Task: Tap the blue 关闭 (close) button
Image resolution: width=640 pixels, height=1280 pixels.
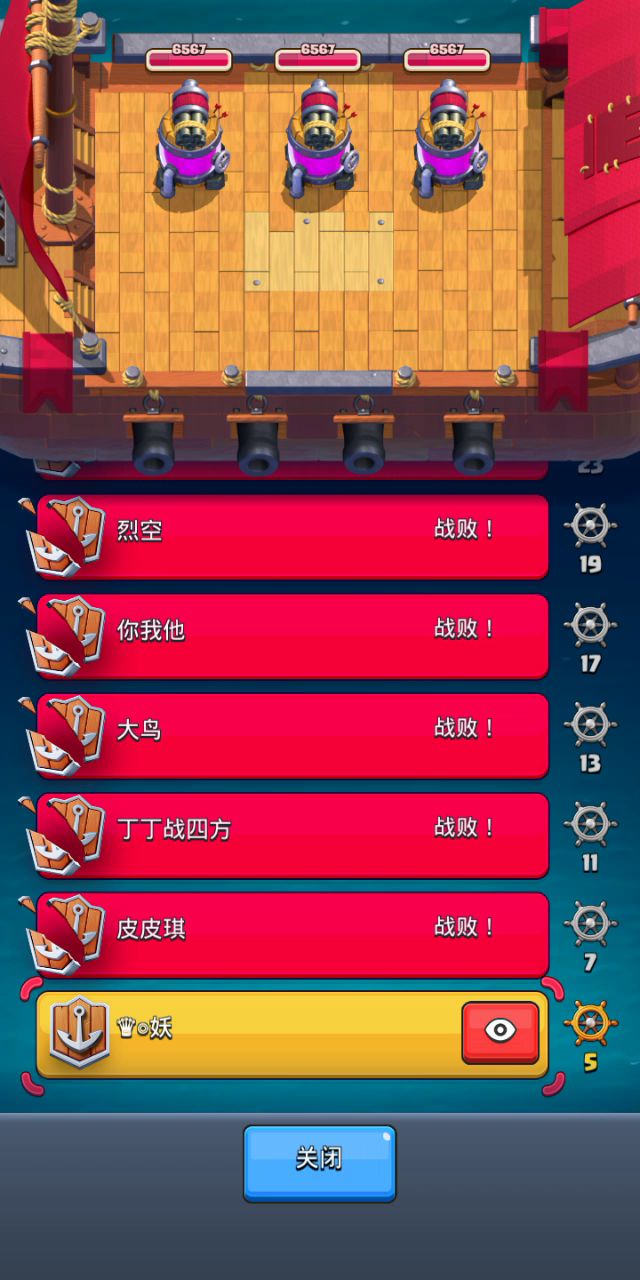Action: click(319, 1162)
